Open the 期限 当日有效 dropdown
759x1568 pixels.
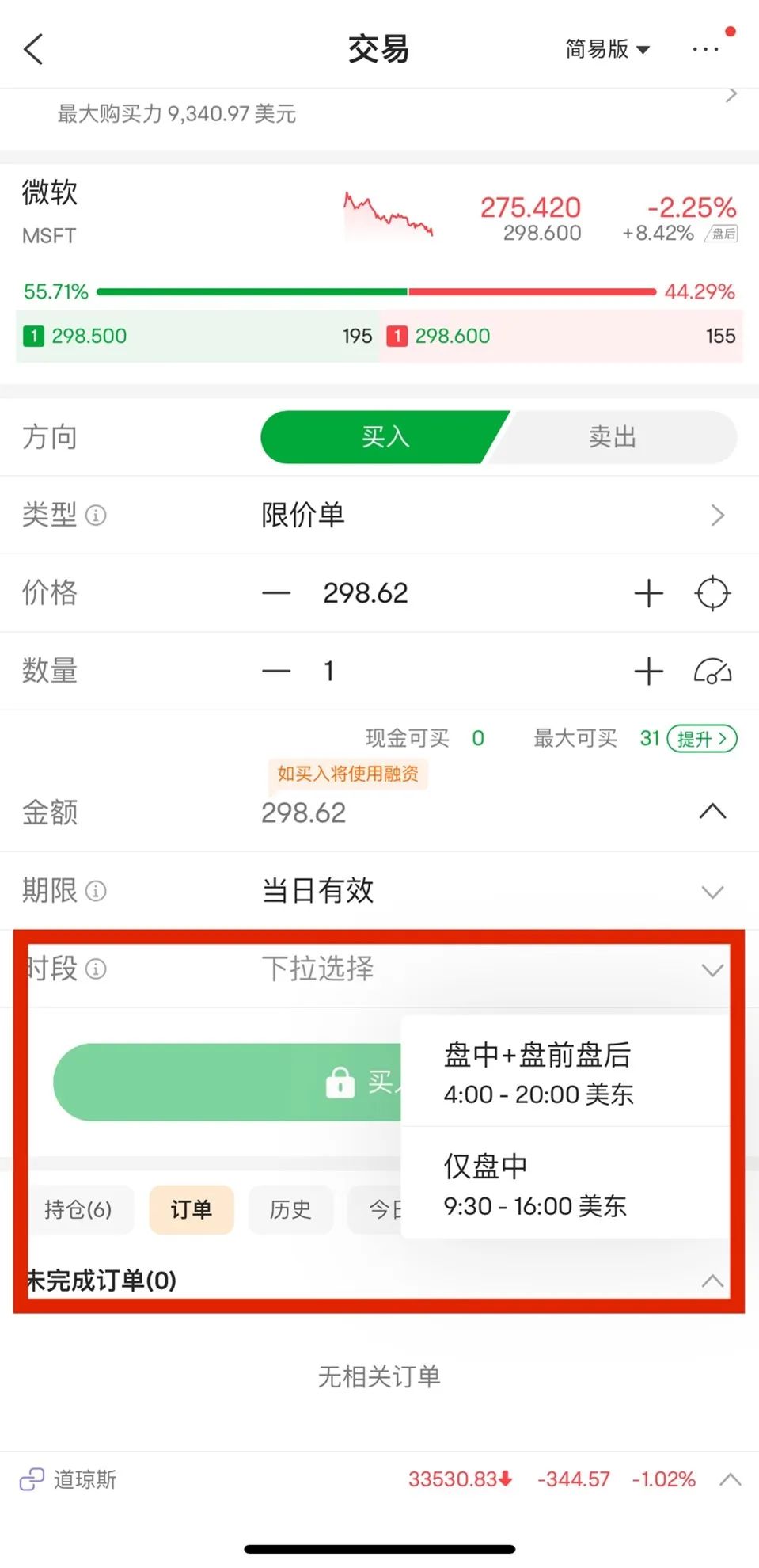point(379,891)
